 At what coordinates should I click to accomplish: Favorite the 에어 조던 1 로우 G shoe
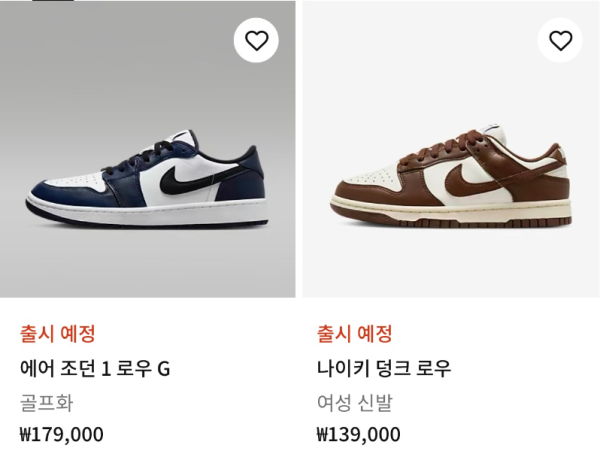[x=257, y=41]
